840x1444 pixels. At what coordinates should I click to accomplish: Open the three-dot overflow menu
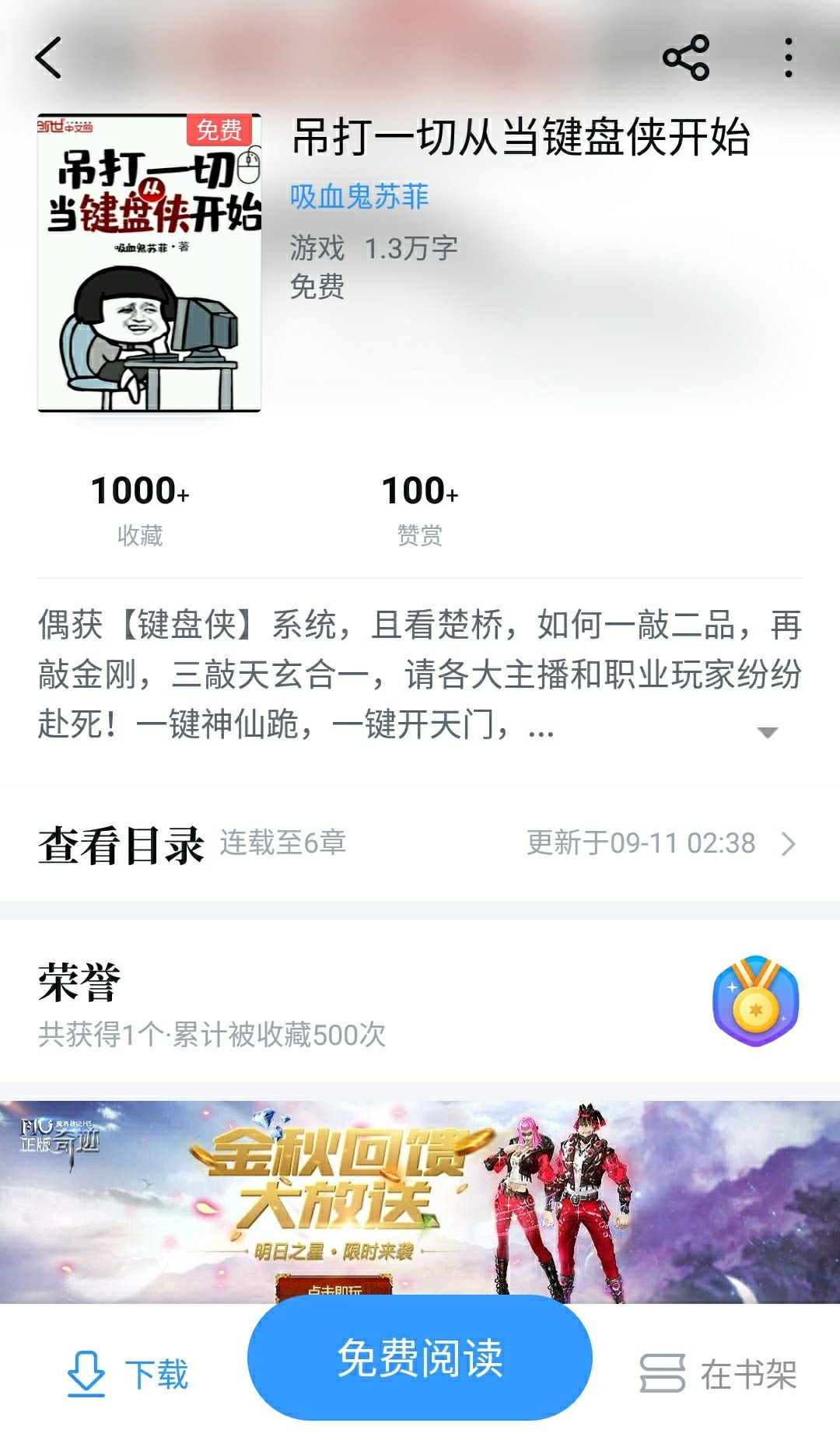[788, 58]
